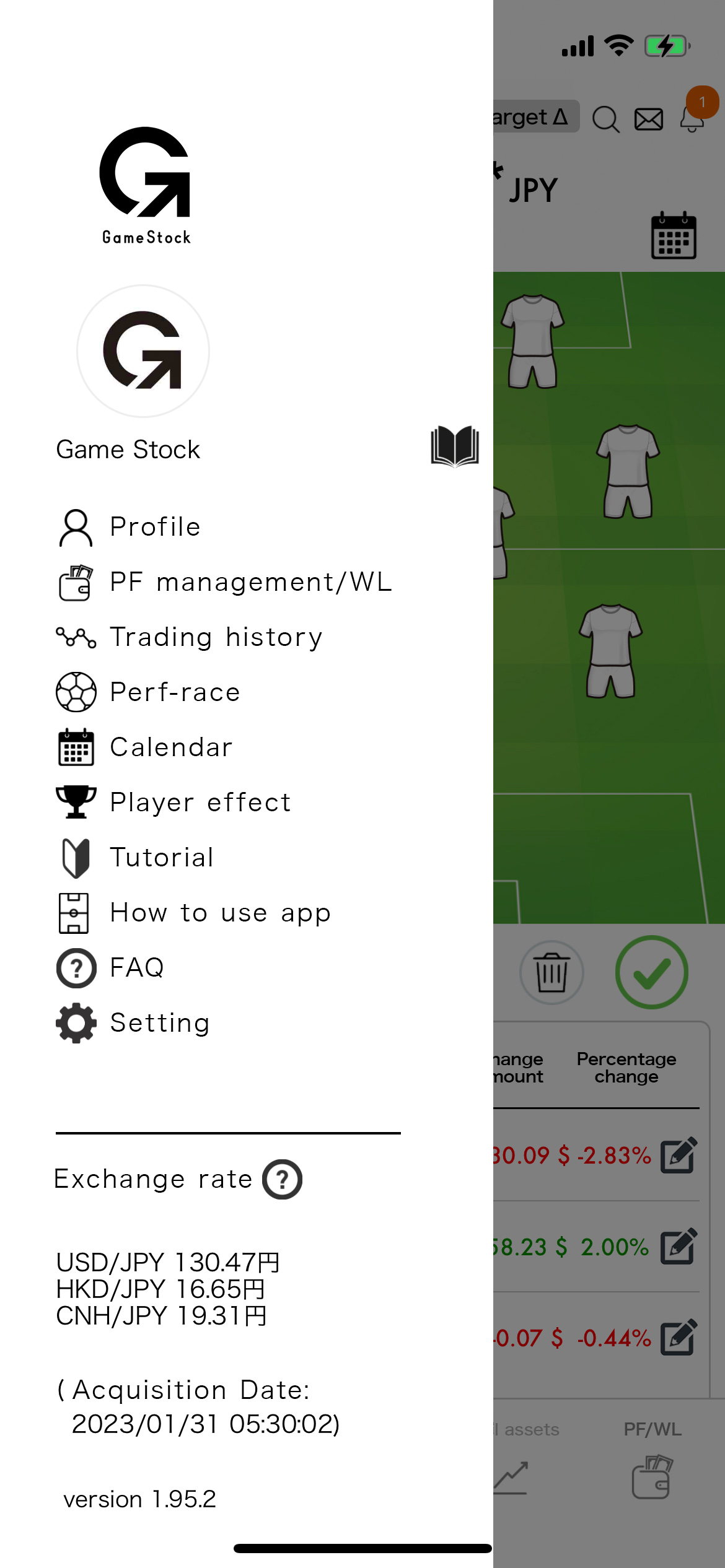Edit the -2.83% row
The width and height of the screenshot is (725, 1568).
click(x=679, y=1156)
